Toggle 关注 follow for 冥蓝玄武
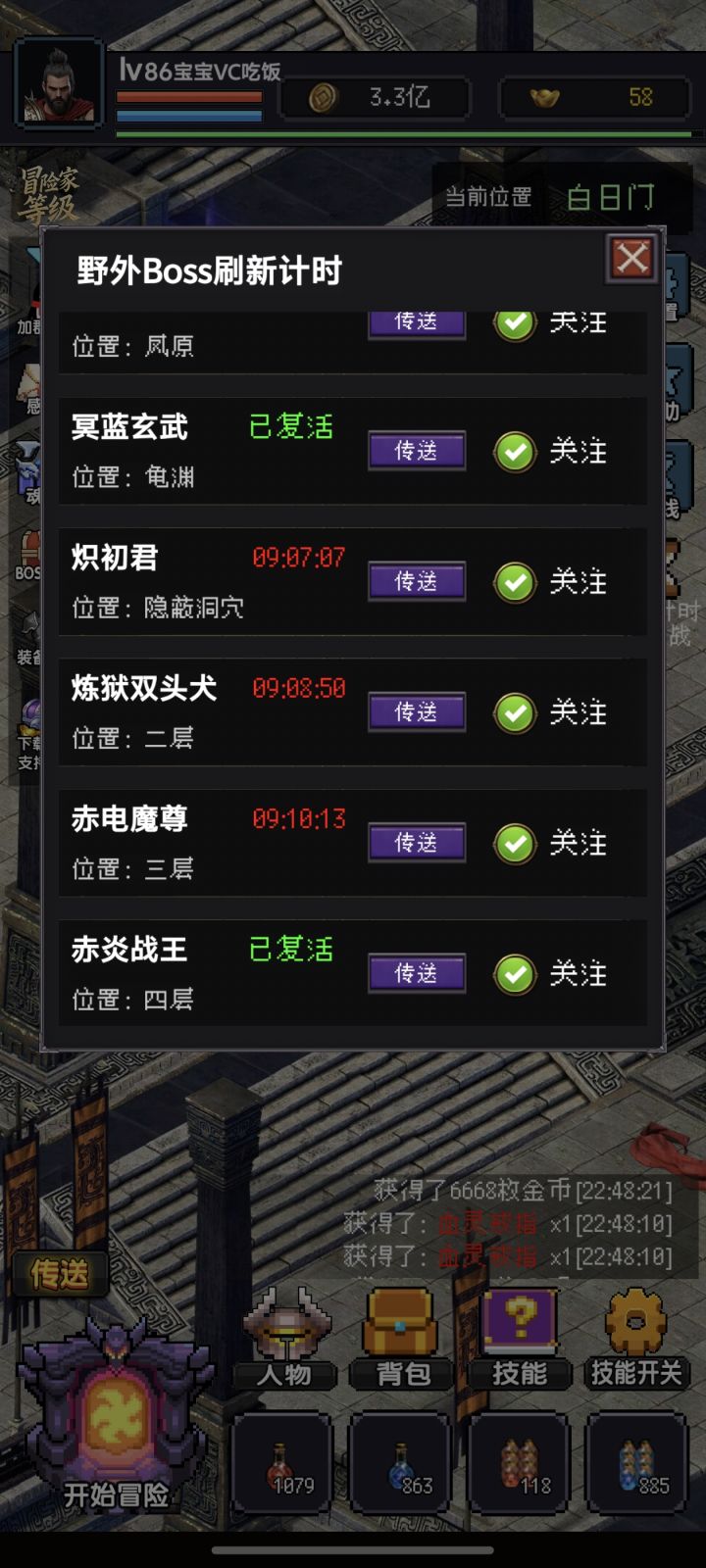Viewport: 706px width, 1568px height. click(x=515, y=452)
